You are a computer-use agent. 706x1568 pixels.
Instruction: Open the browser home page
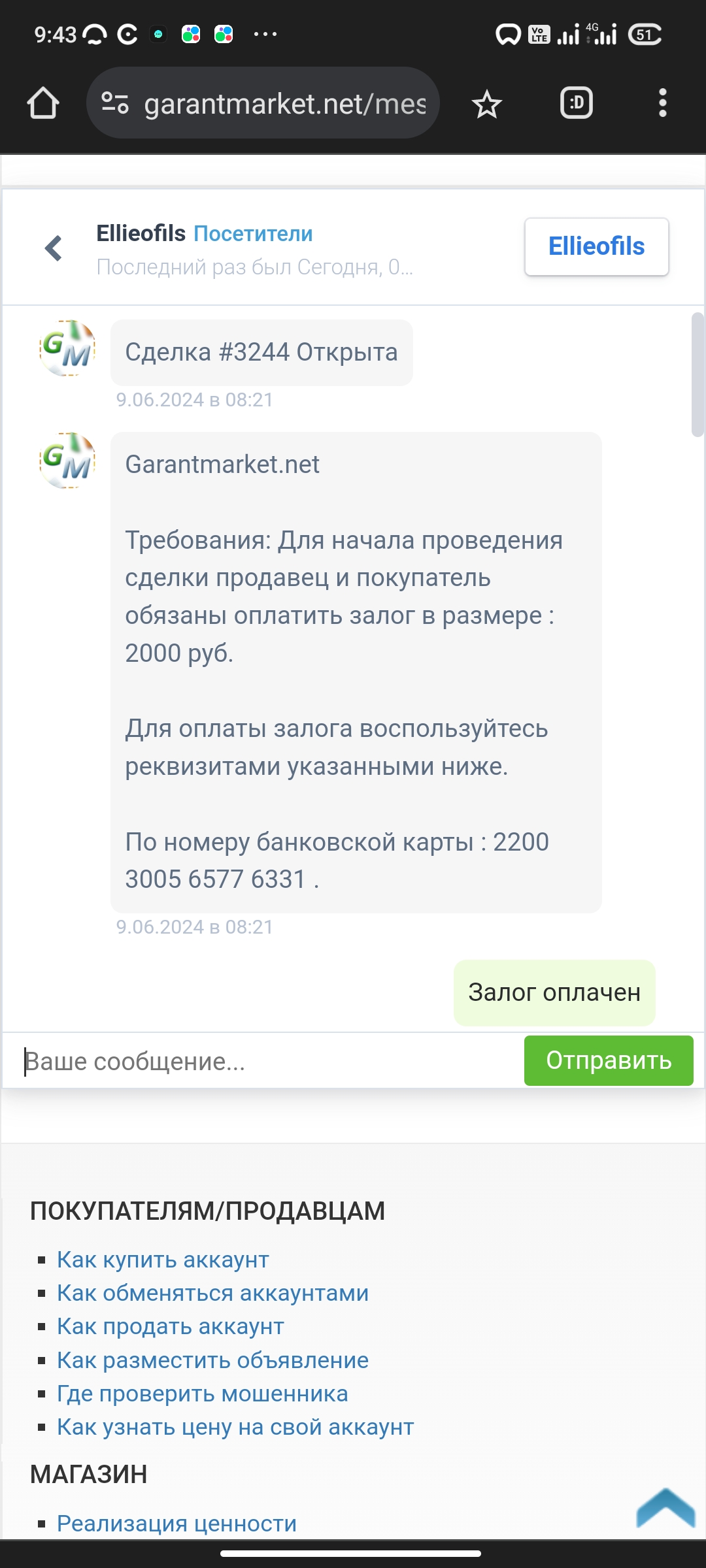43,103
